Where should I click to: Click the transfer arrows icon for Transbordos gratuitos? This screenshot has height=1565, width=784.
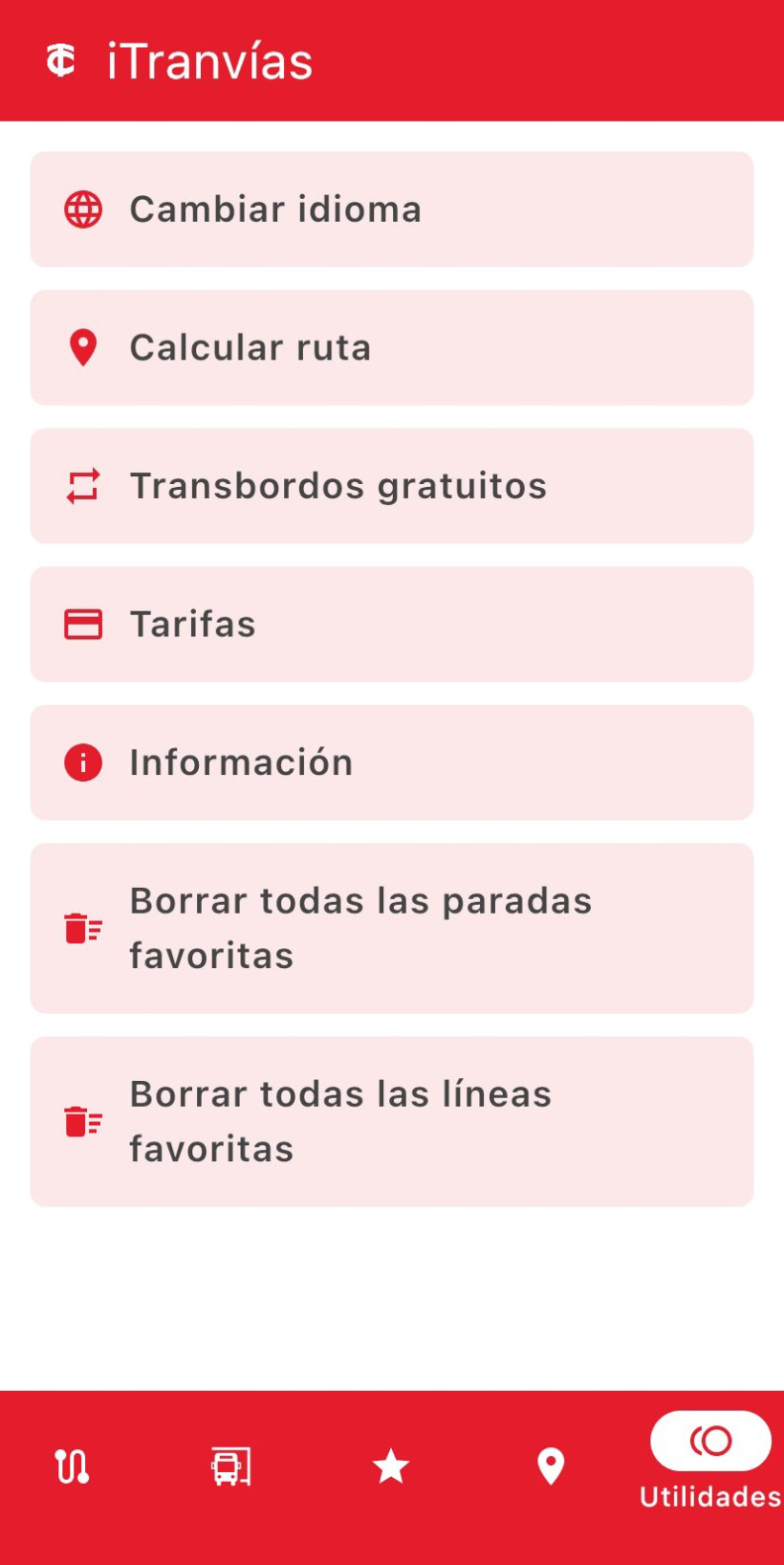tap(82, 485)
